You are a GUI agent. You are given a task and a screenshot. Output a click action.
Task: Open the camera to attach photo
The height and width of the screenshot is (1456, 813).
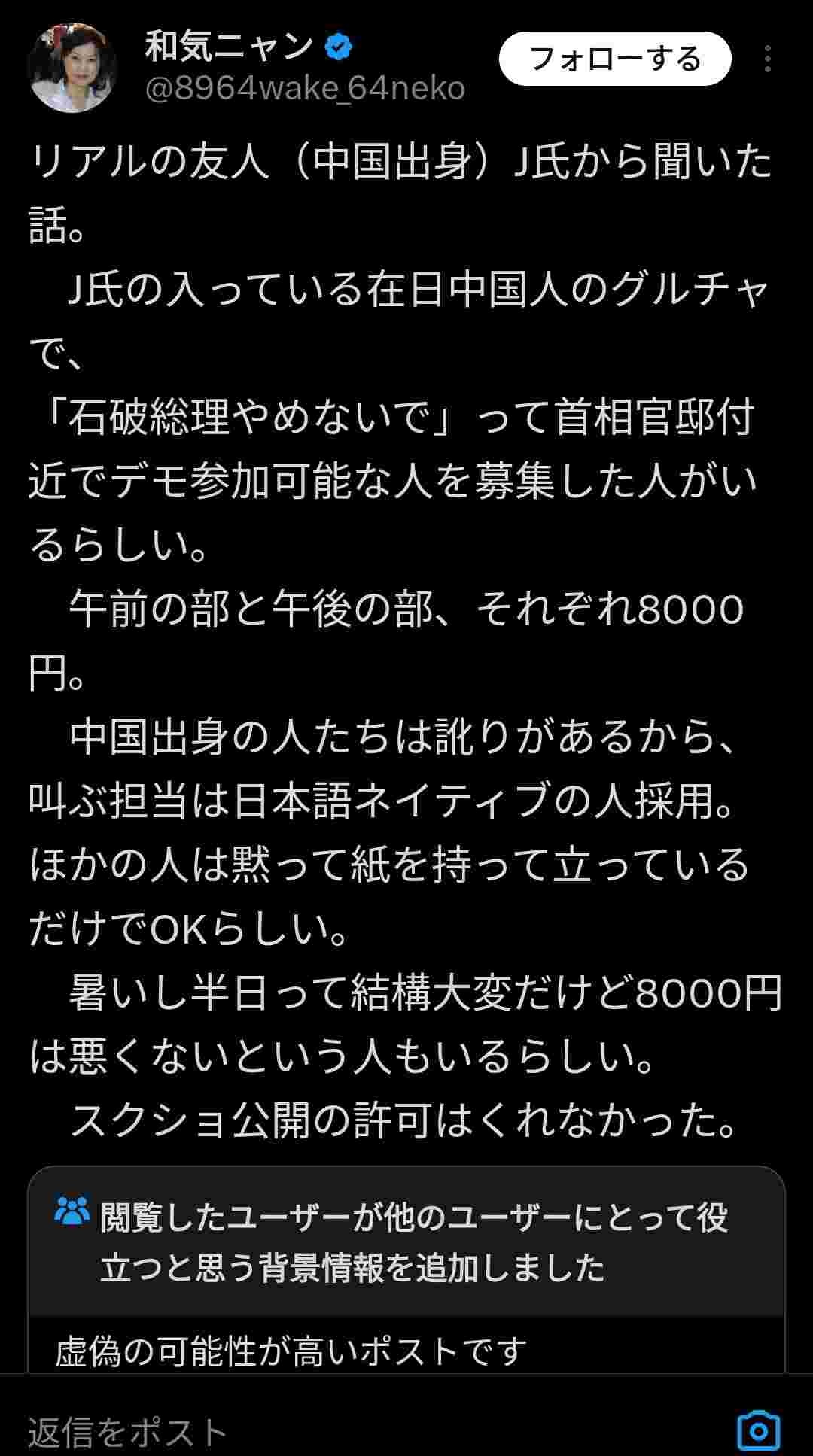pos(758,1430)
